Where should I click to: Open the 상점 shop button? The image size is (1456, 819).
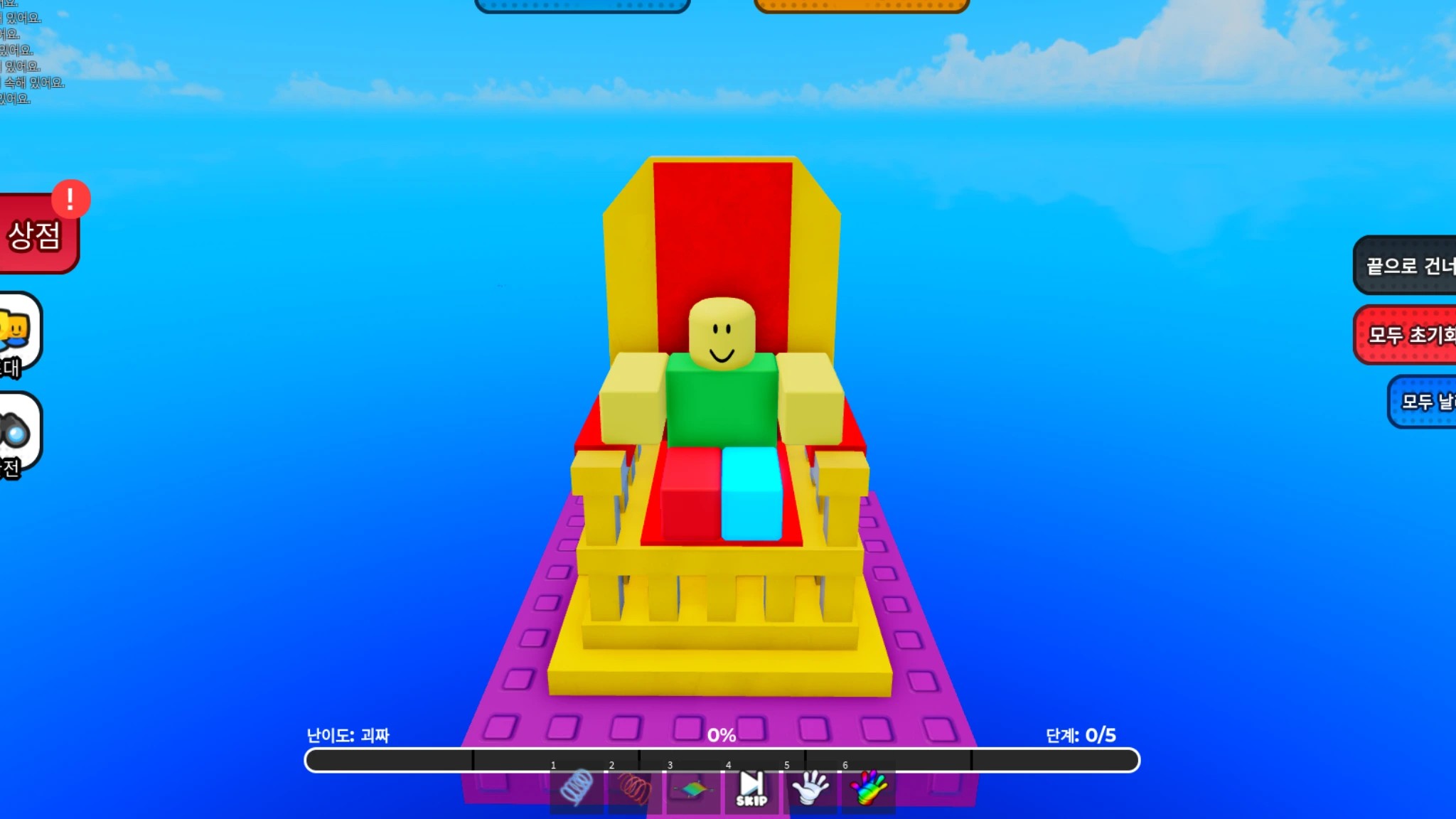[36, 236]
